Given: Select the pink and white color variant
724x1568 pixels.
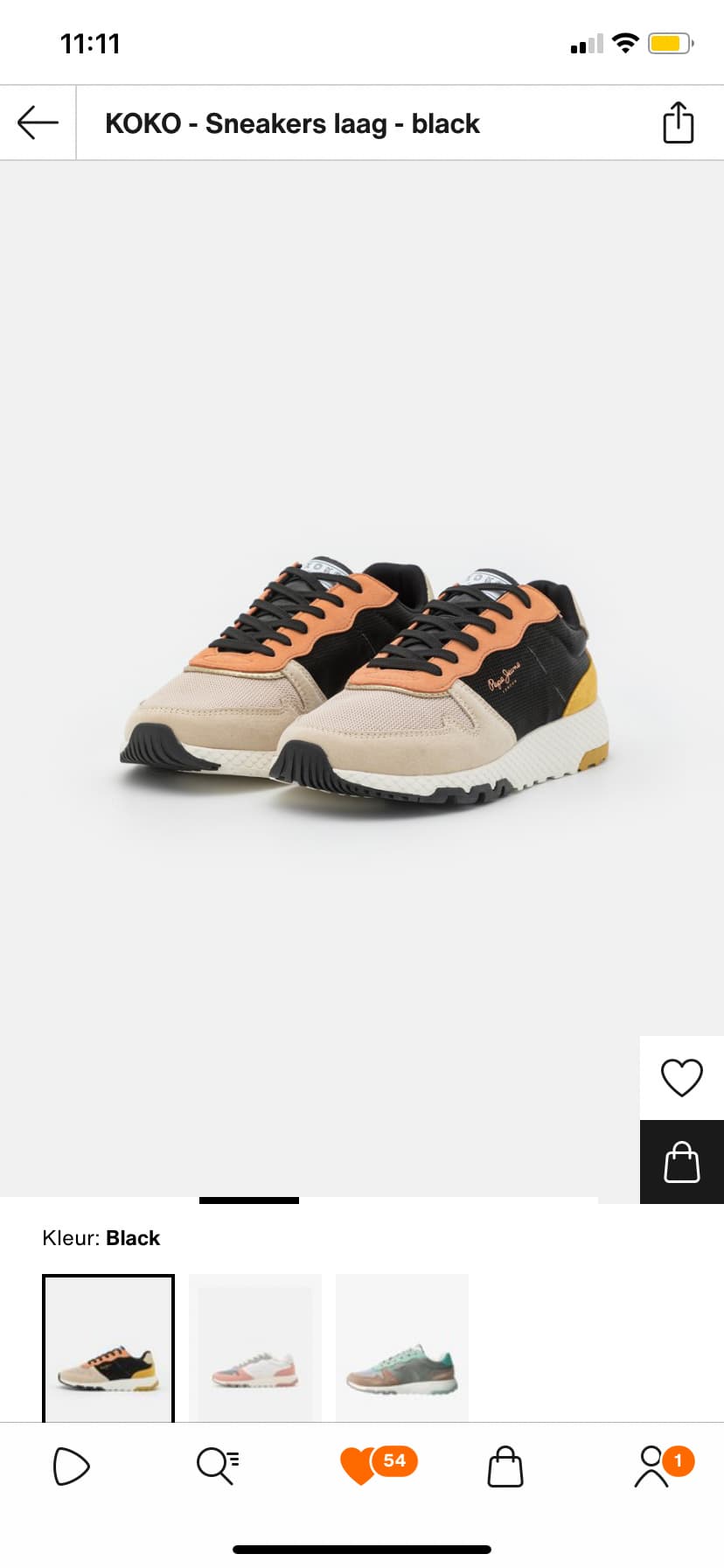Looking at the screenshot, I should click(255, 1348).
